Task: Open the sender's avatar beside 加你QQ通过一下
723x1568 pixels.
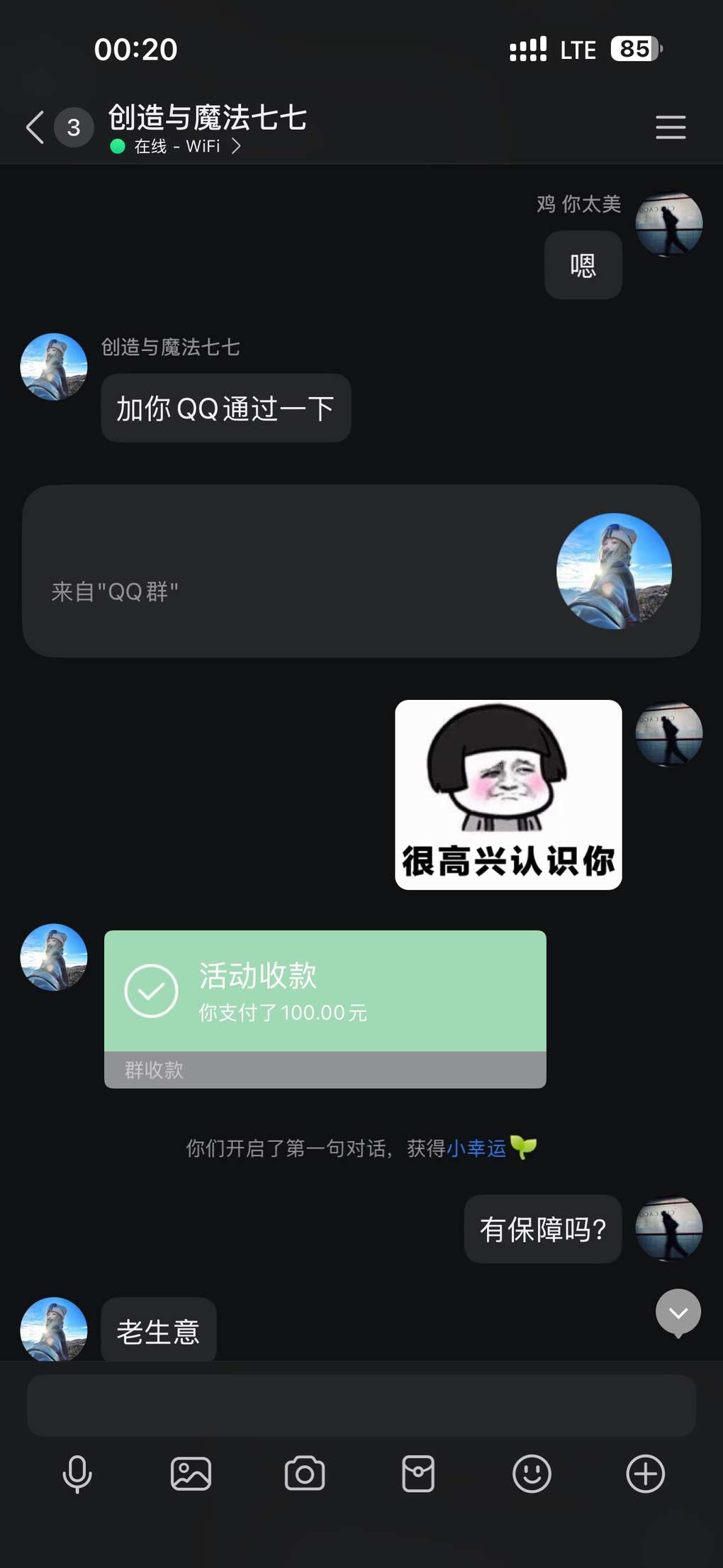Action: (54, 367)
